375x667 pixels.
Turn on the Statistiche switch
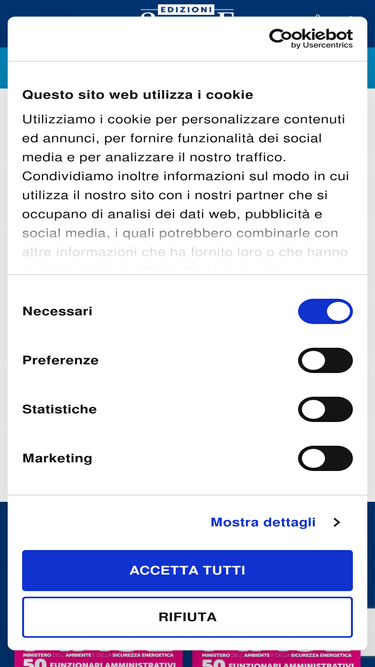coord(325,409)
